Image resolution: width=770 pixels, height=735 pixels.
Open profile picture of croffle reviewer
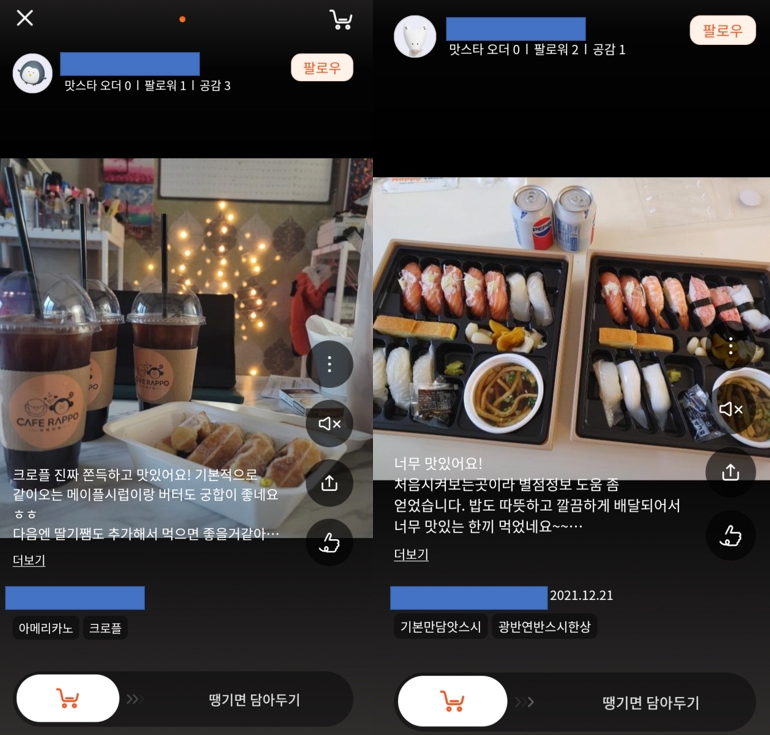32,73
